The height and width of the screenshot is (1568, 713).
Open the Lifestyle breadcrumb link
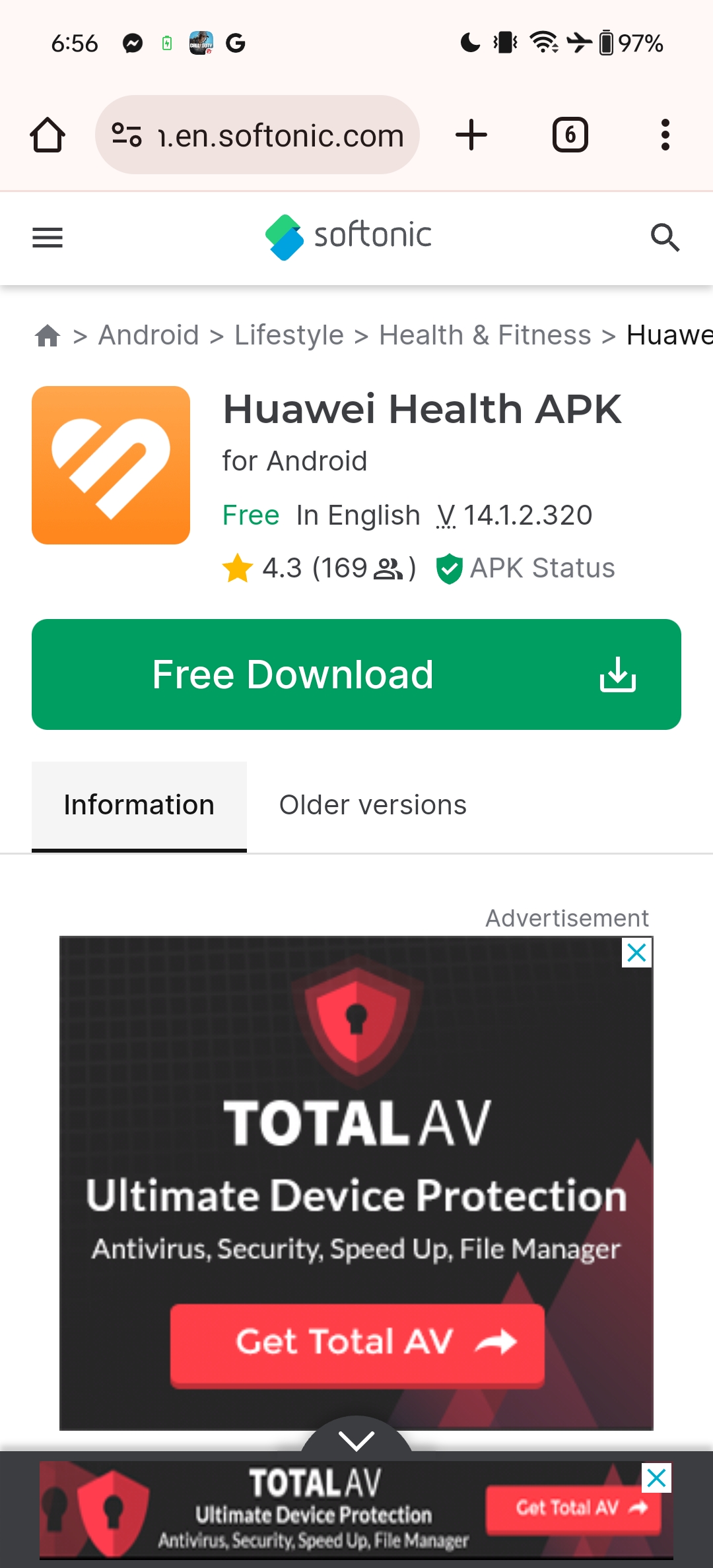coord(289,335)
